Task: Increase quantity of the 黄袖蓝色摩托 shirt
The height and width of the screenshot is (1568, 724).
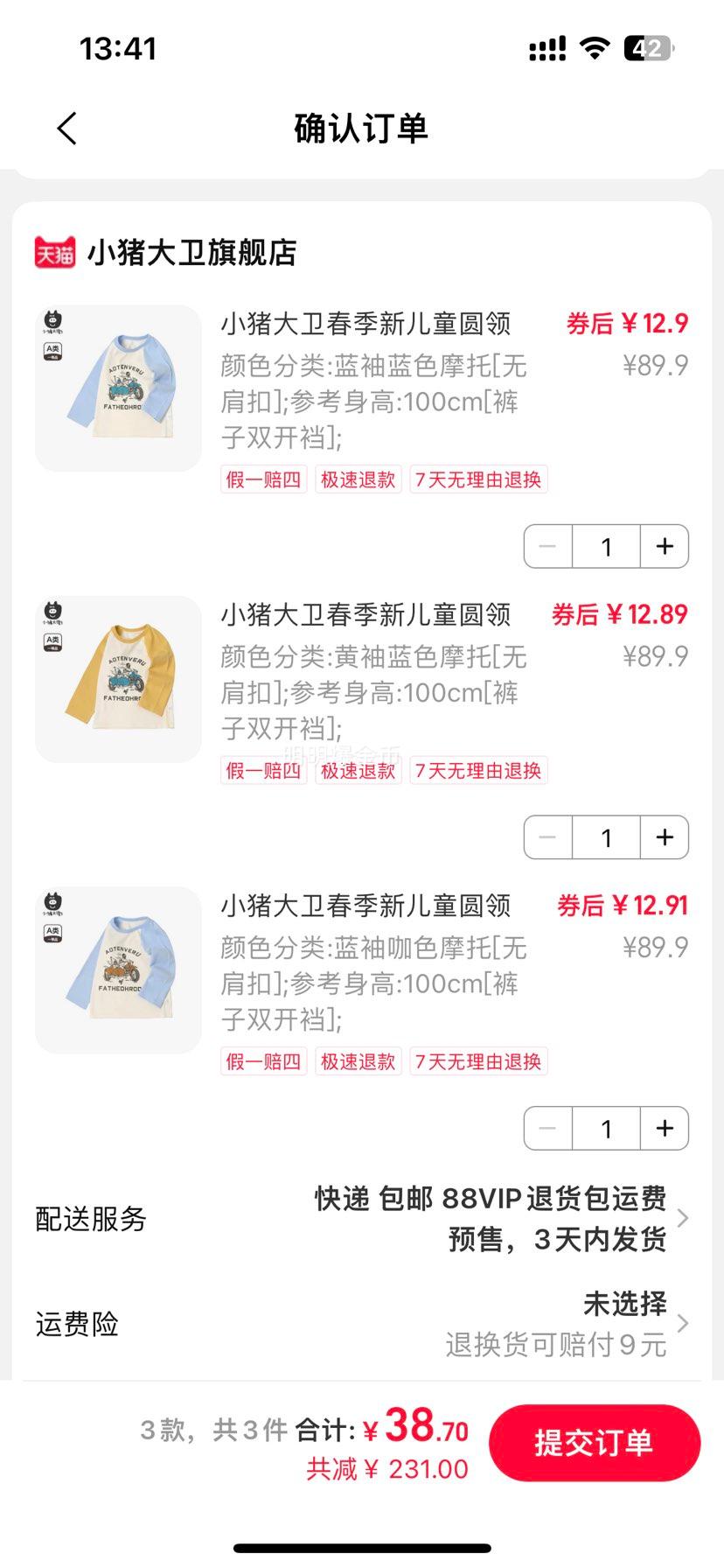Action: click(665, 838)
